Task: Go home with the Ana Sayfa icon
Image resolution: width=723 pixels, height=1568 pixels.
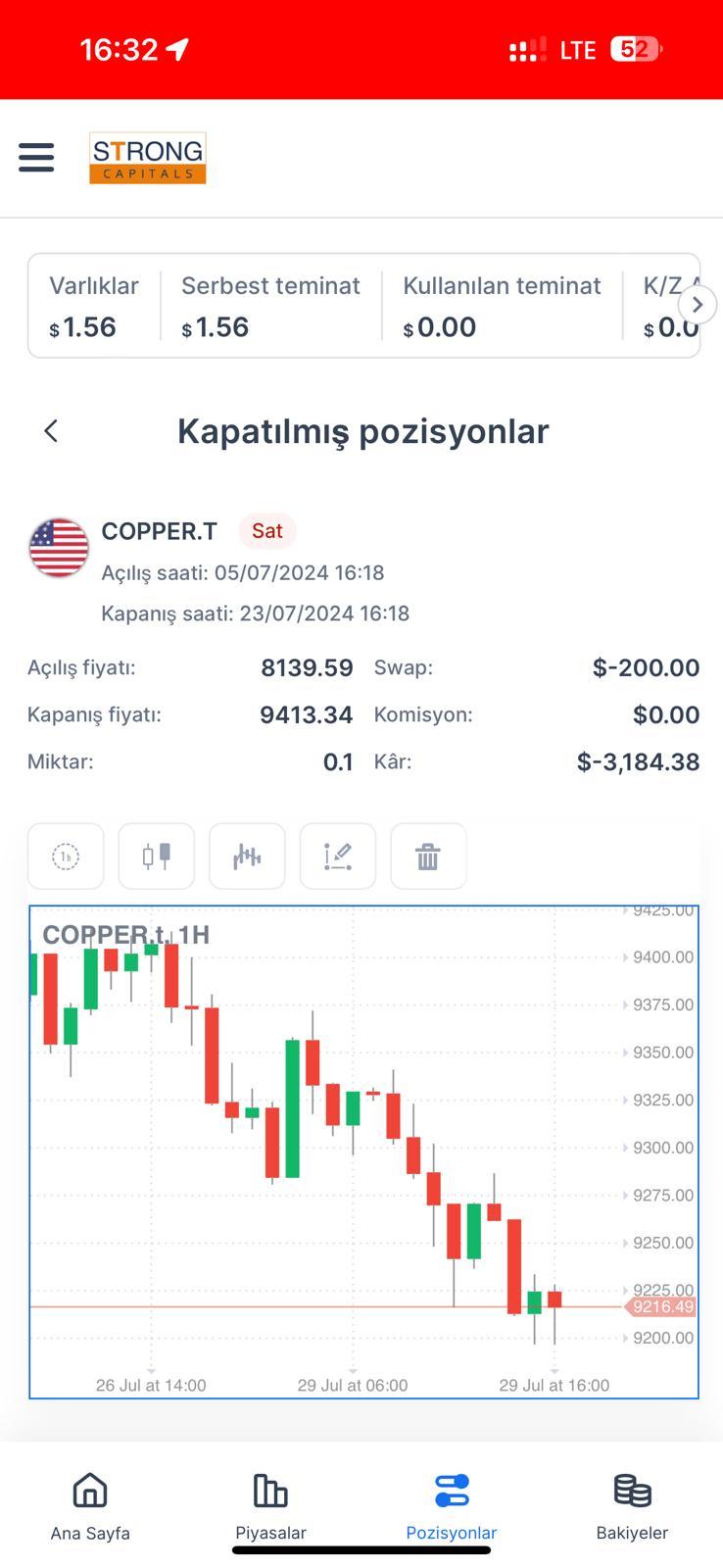Action: click(89, 1490)
